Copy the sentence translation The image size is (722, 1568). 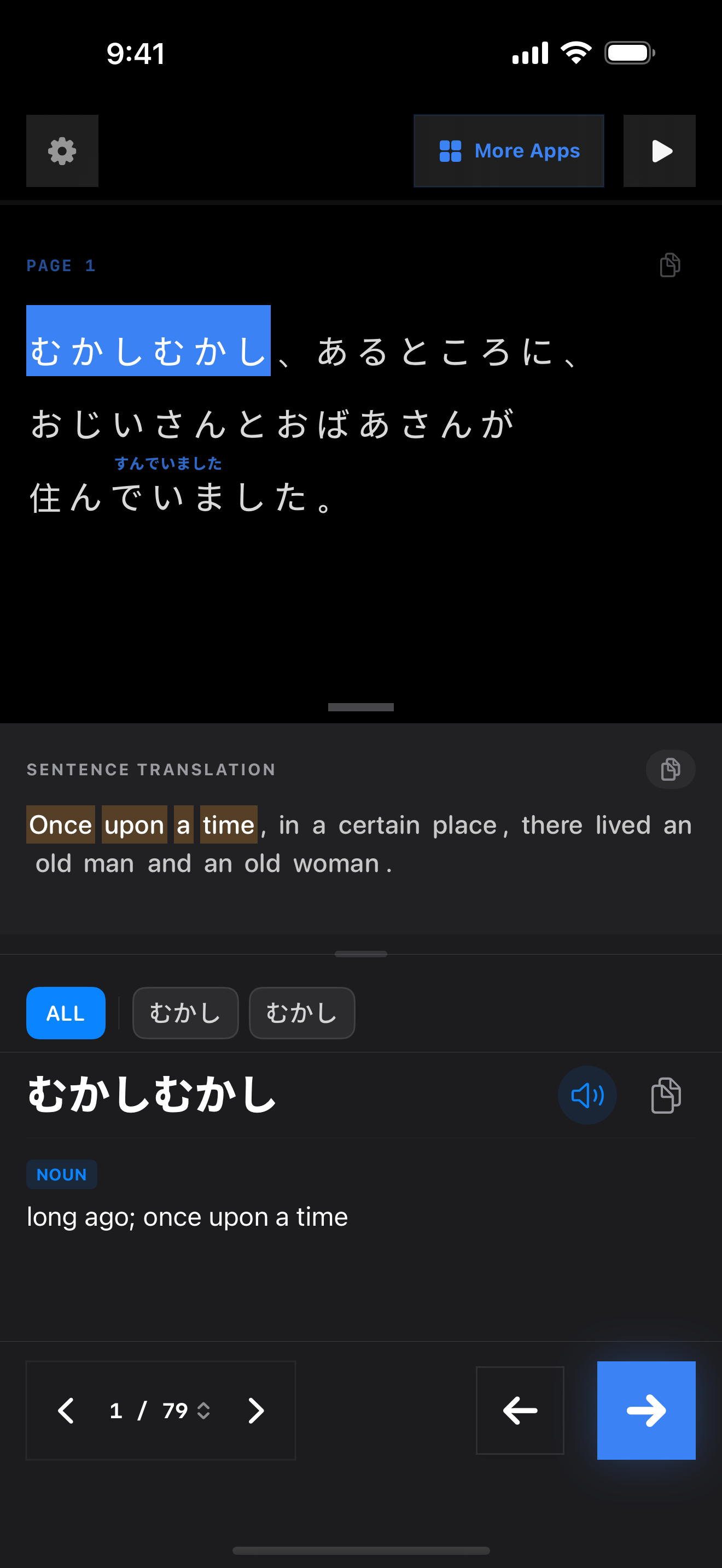coord(669,769)
